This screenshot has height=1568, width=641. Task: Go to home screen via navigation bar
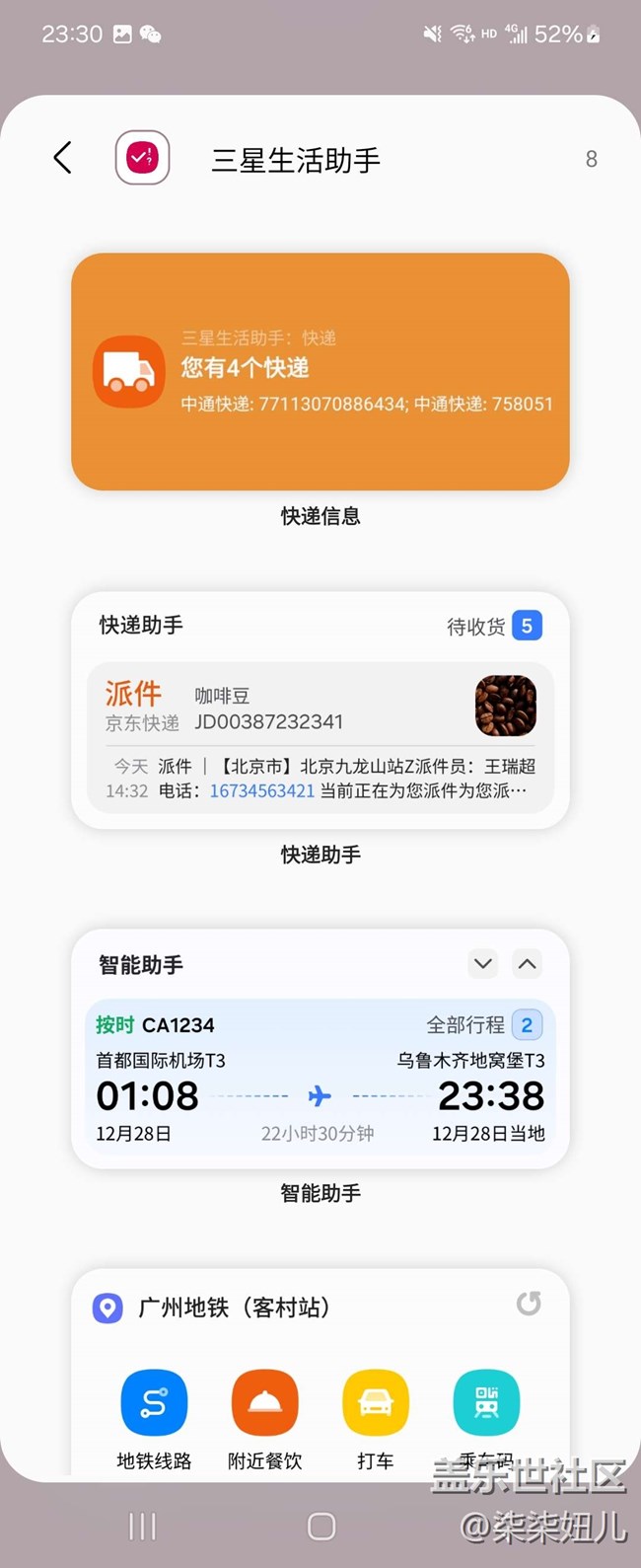click(x=321, y=1527)
